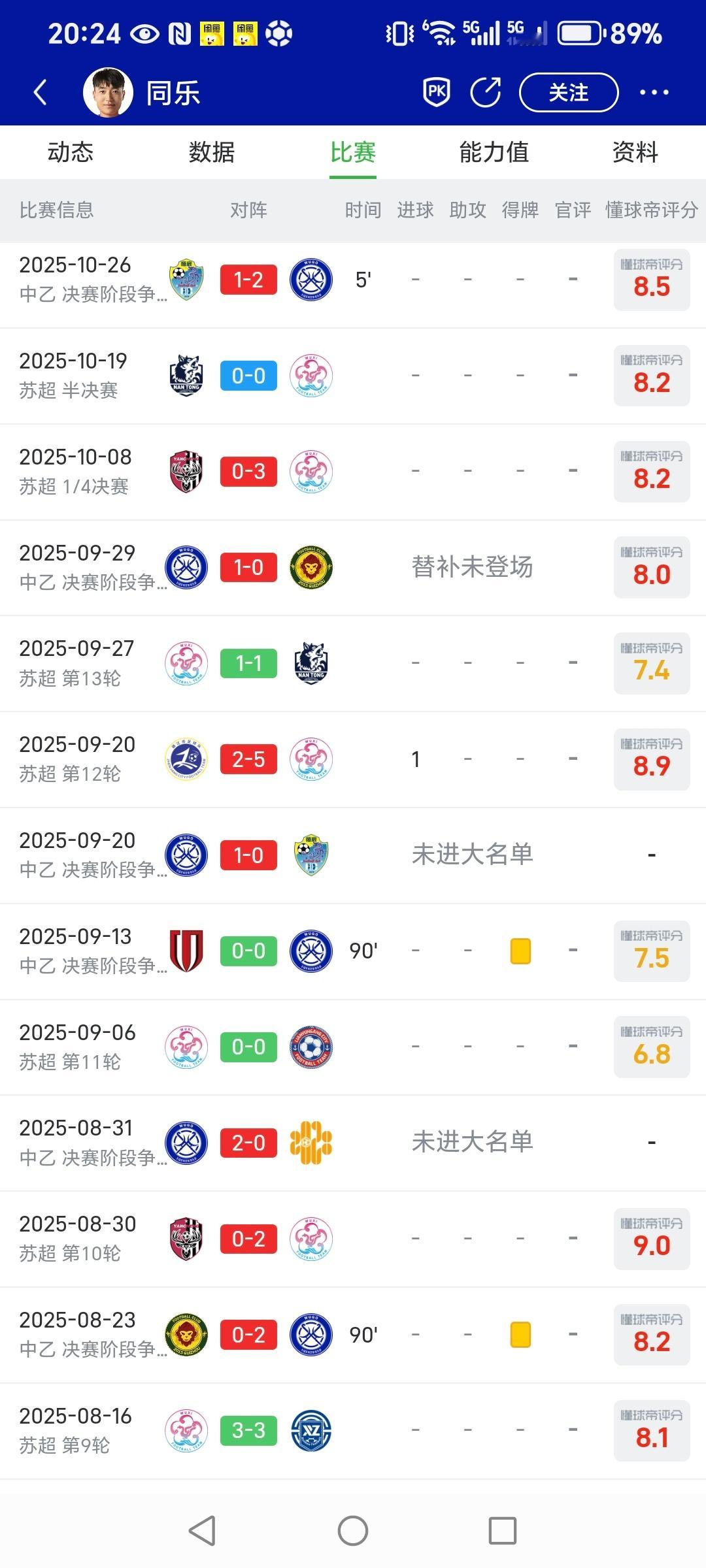This screenshot has width=706, height=1568.
Task: Open the three-dot more options menu
Action: (x=654, y=91)
